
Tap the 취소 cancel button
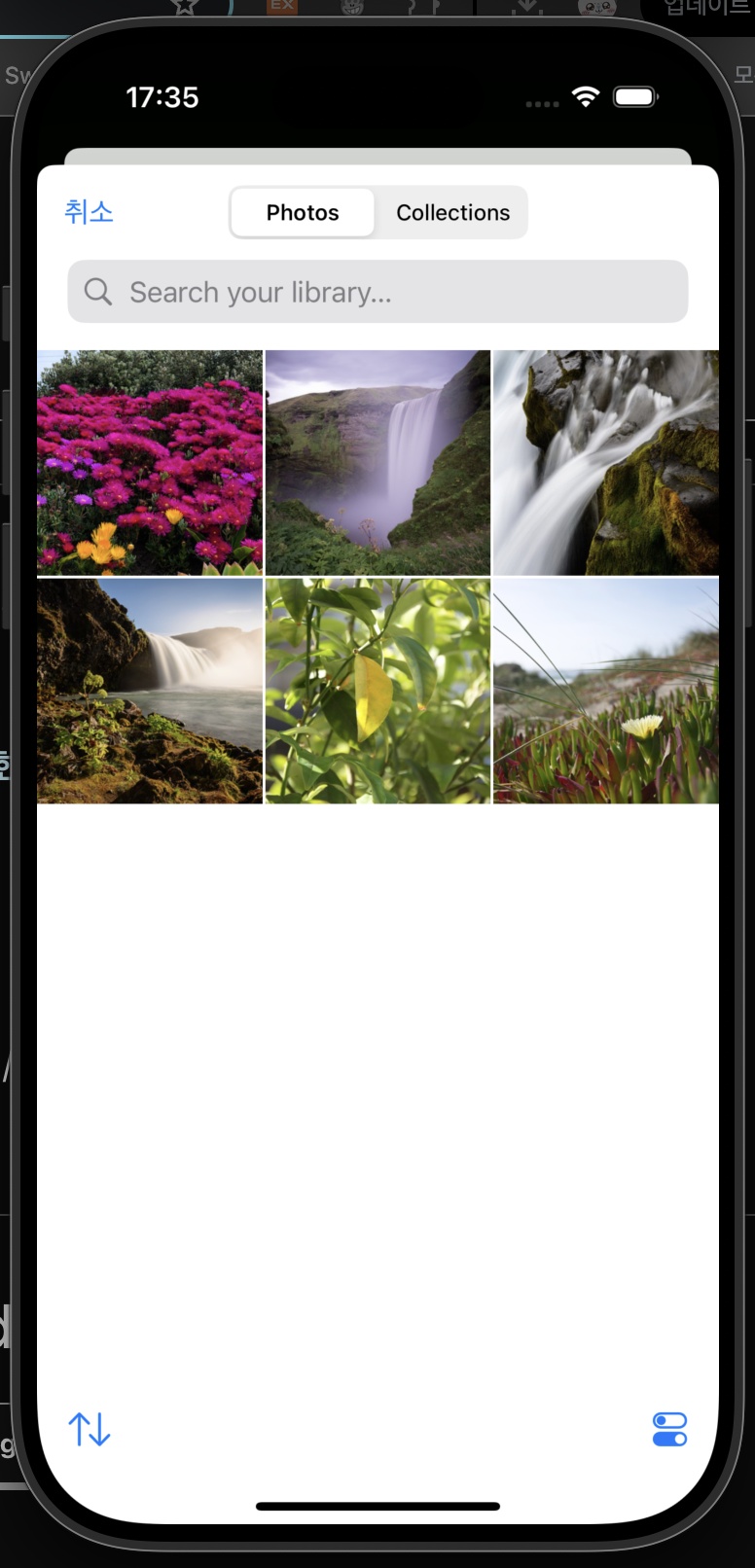(x=89, y=212)
